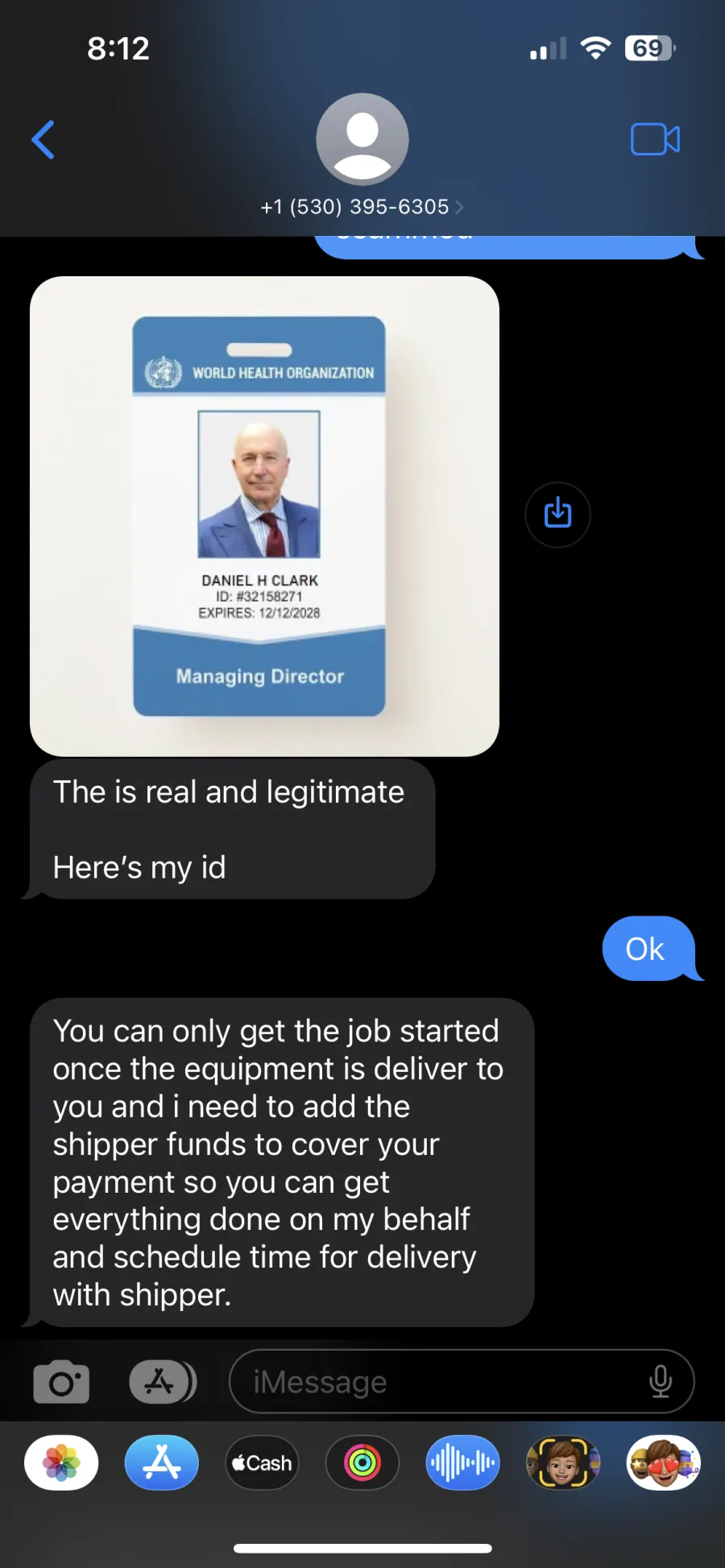Open contact details for +1 (530) 395-6305
Viewport: 725px width, 1568px height.
pos(362,207)
